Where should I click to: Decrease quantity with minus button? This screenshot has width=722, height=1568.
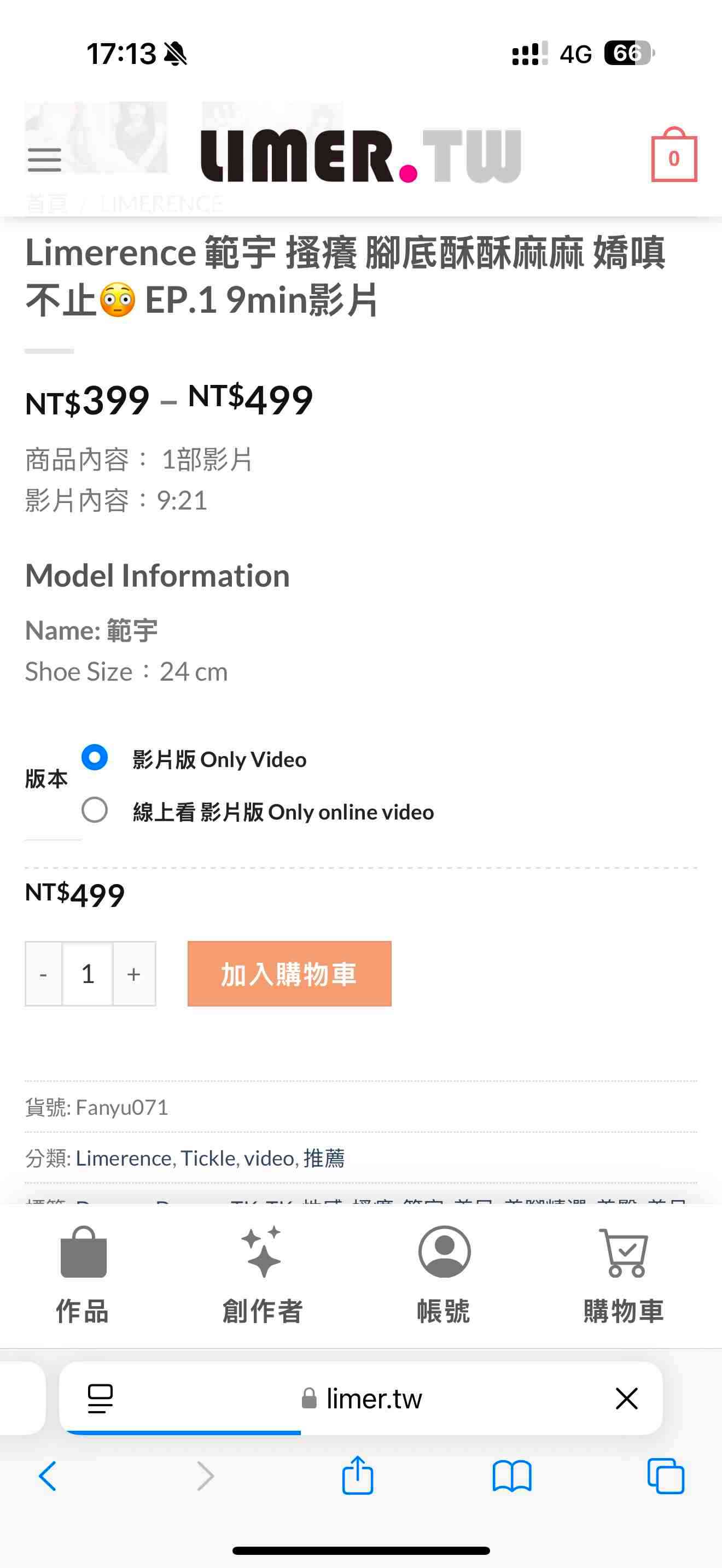tap(43, 974)
